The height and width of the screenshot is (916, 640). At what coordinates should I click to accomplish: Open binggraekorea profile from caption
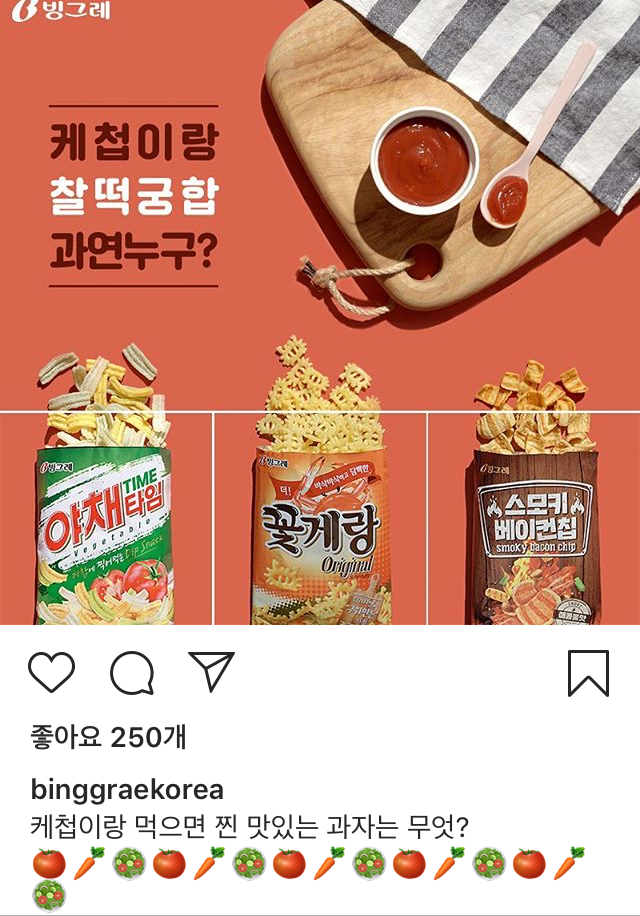click(x=127, y=789)
